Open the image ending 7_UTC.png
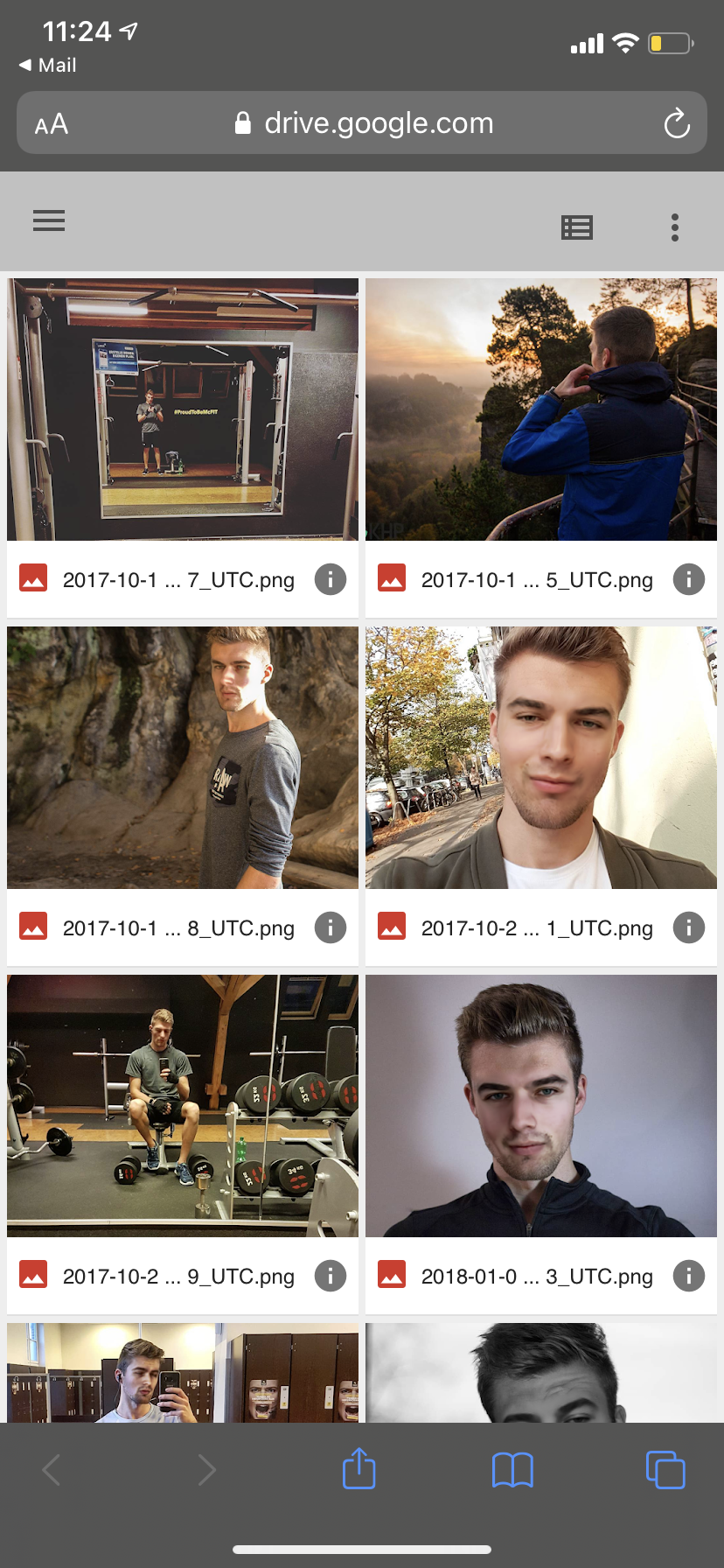Screen dimensions: 724x1568 183,409
